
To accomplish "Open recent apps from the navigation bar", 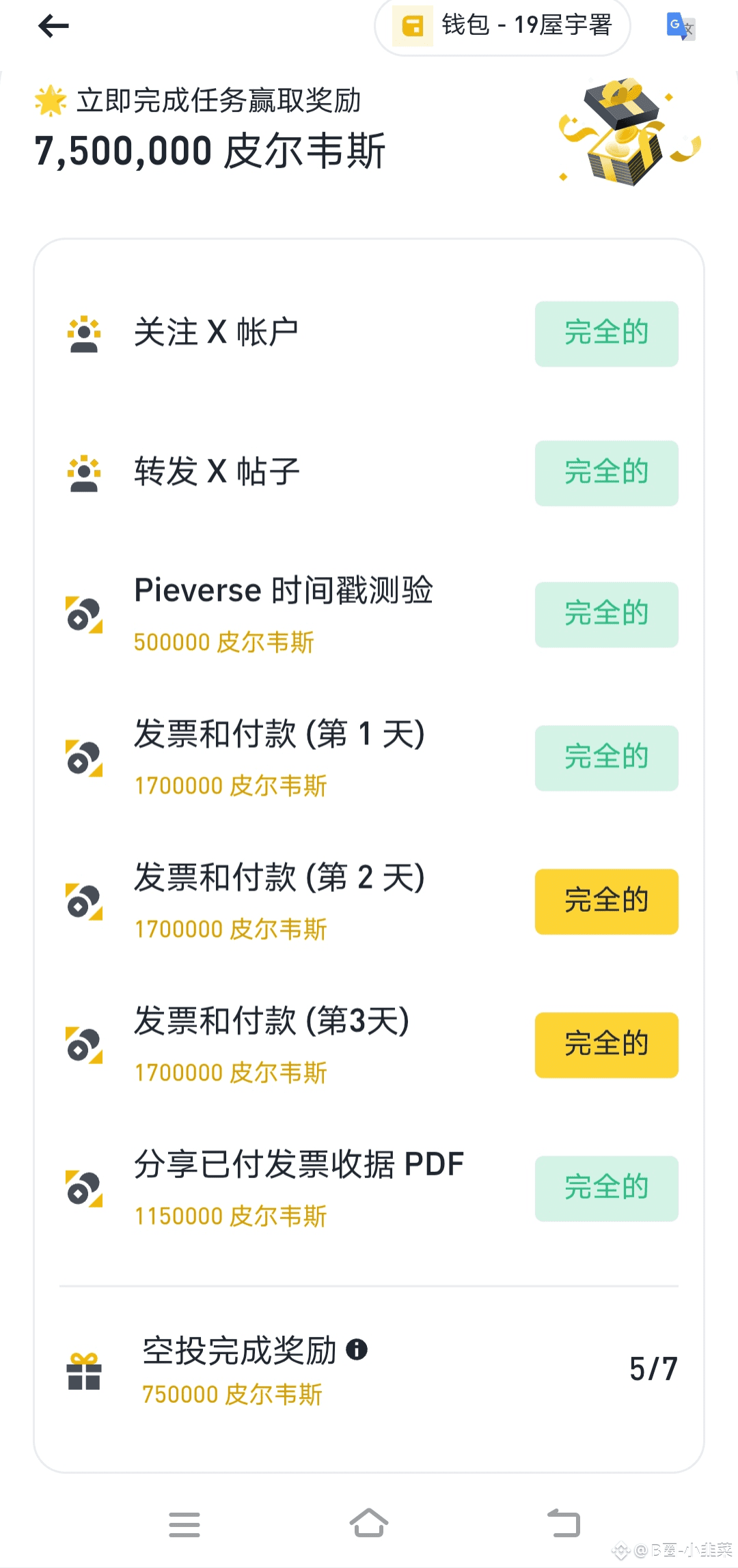I will pyautogui.click(x=184, y=1524).
